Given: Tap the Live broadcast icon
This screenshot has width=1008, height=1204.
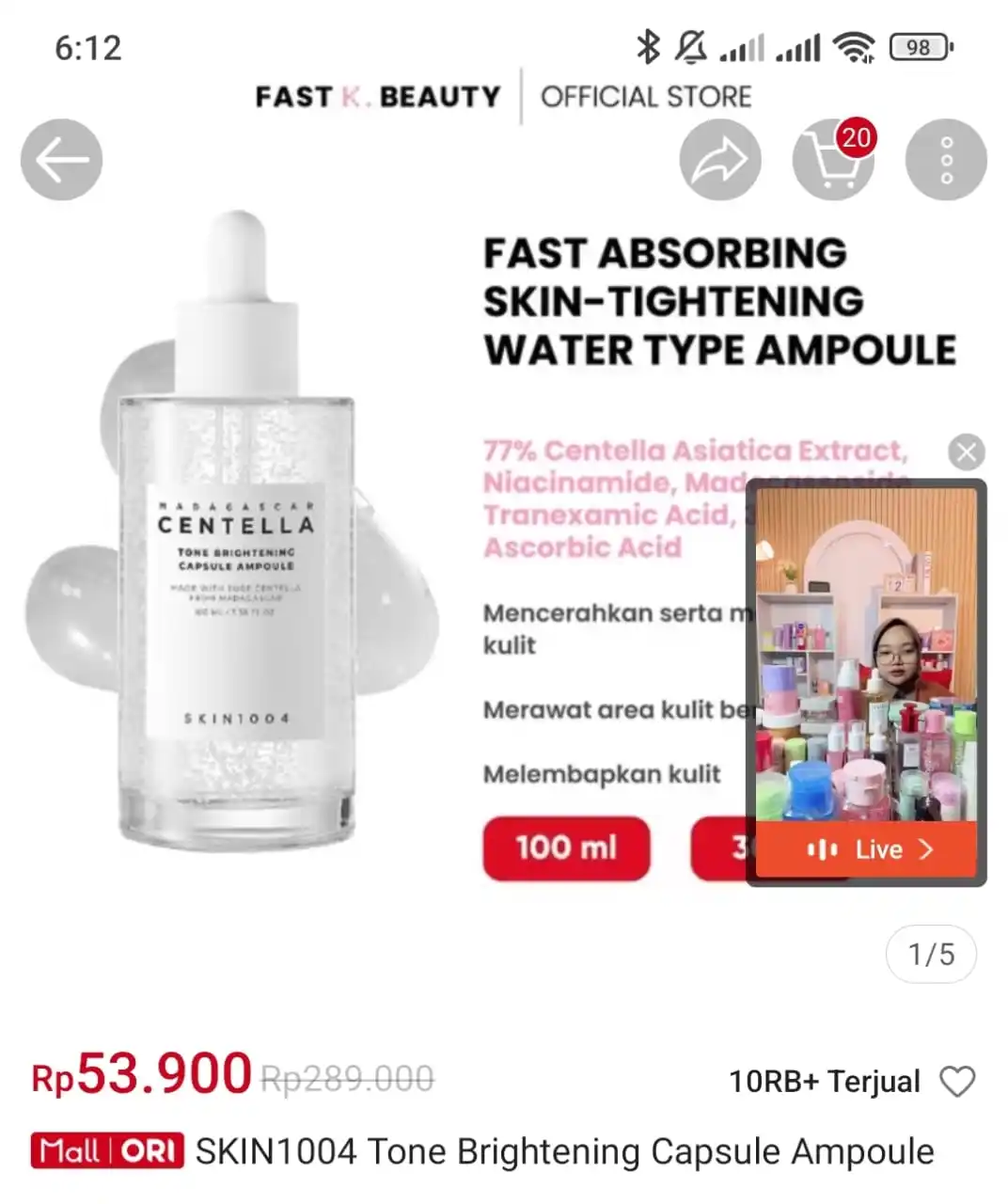Looking at the screenshot, I should point(824,849).
